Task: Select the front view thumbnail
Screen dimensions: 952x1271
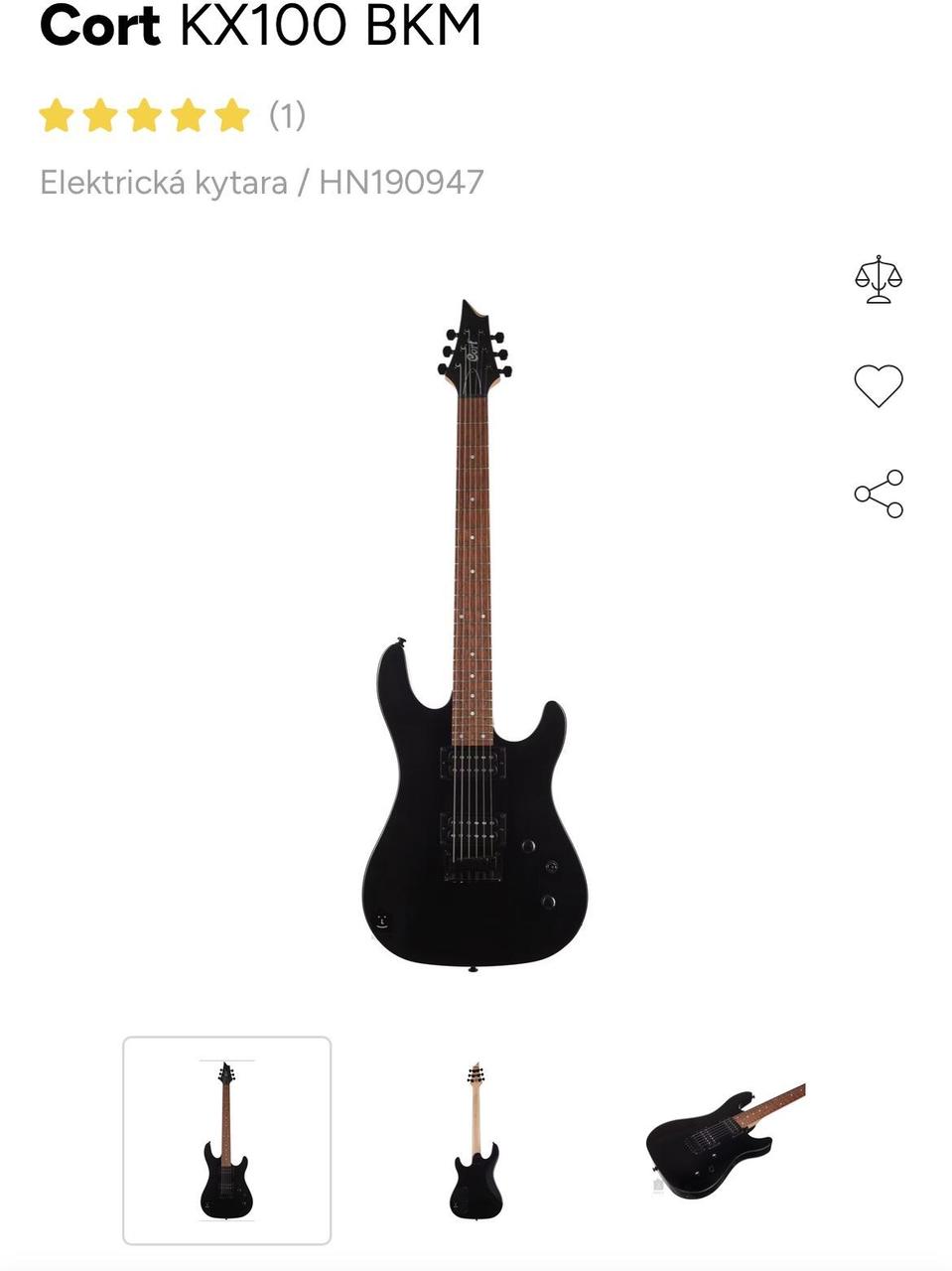Action: click(226, 1140)
